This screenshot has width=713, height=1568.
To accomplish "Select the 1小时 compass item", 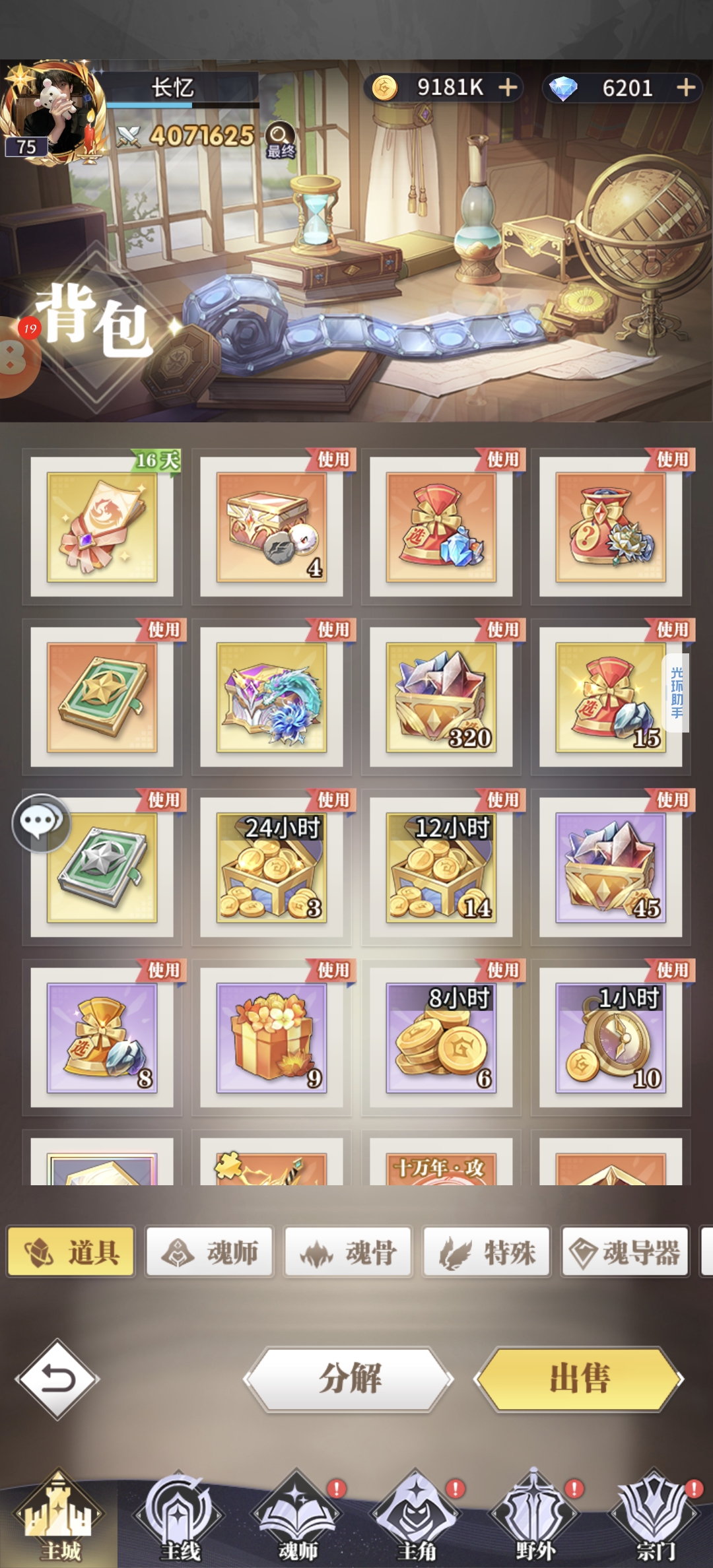I will point(611,1036).
